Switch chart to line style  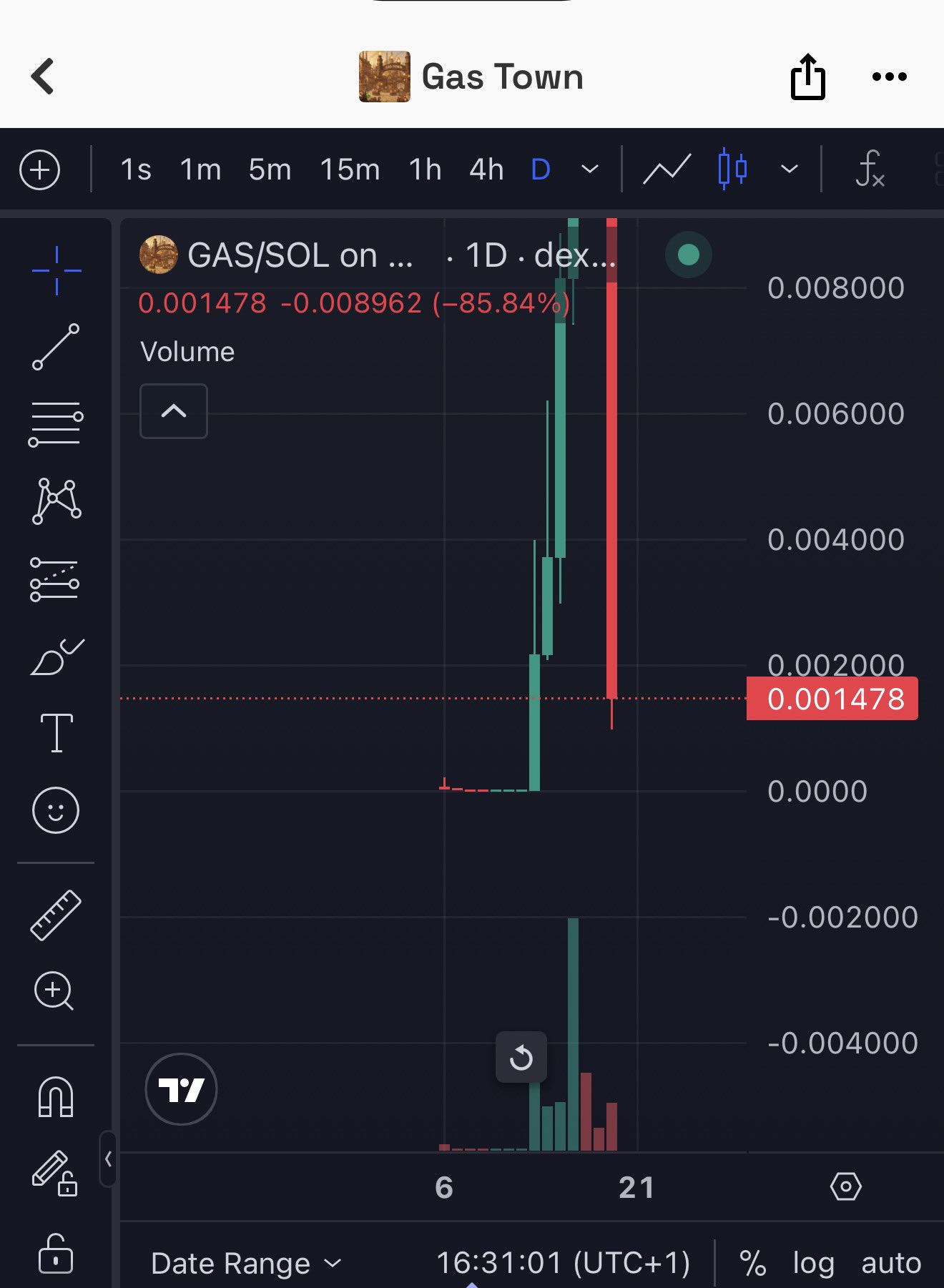pos(667,170)
